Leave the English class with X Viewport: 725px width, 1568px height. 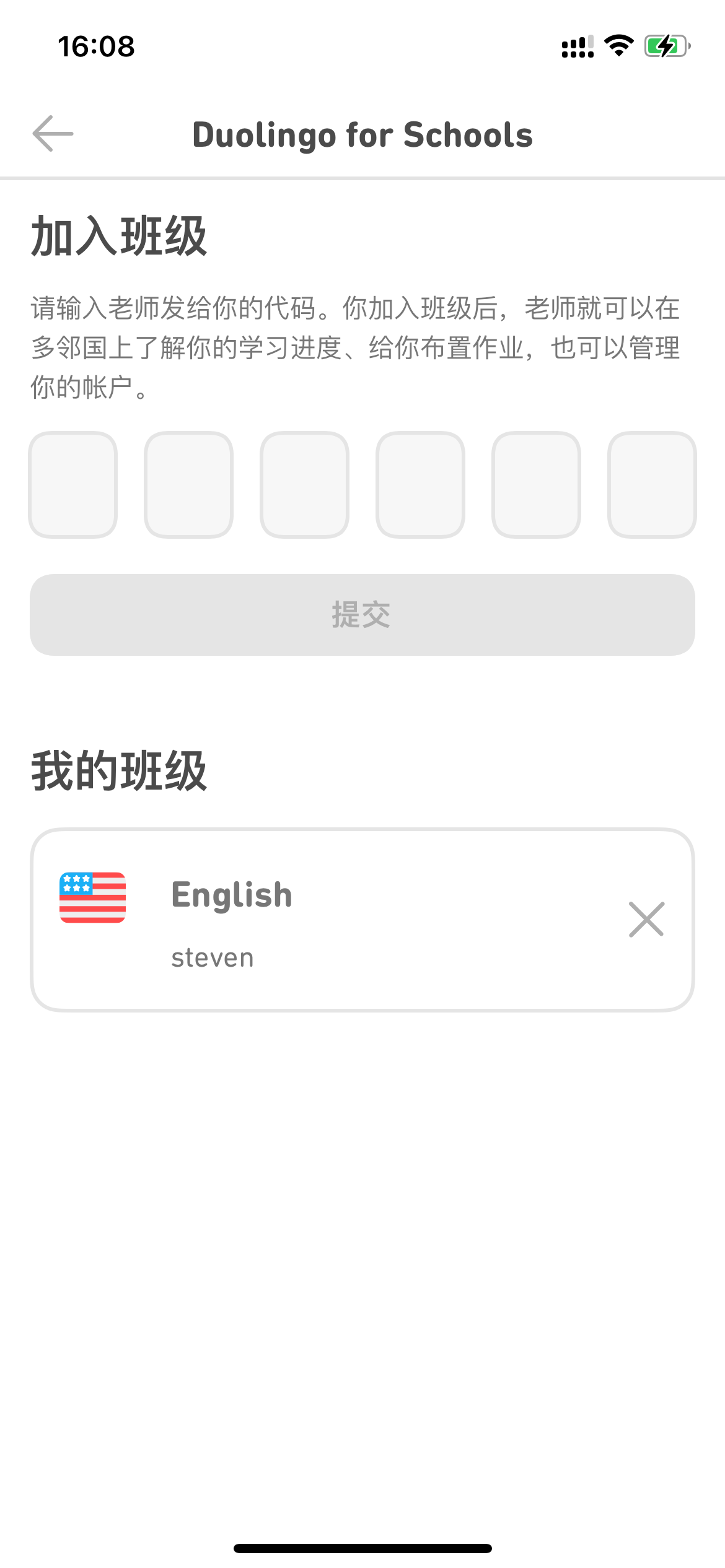(x=646, y=920)
